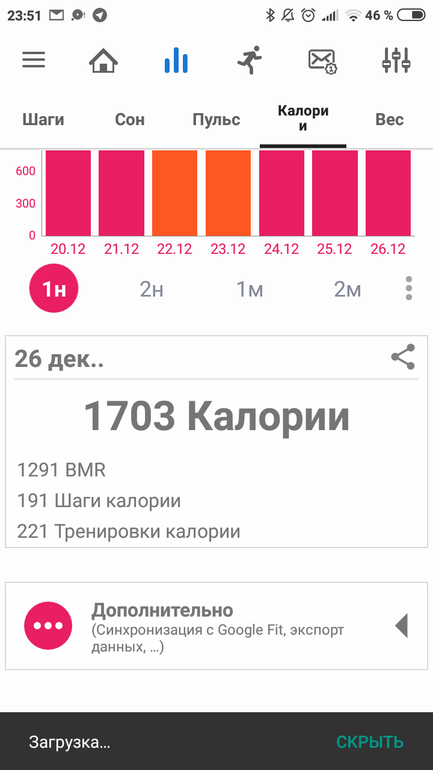Open the notifications envelope icon
Screen dimensions: 433x770
point(322,61)
